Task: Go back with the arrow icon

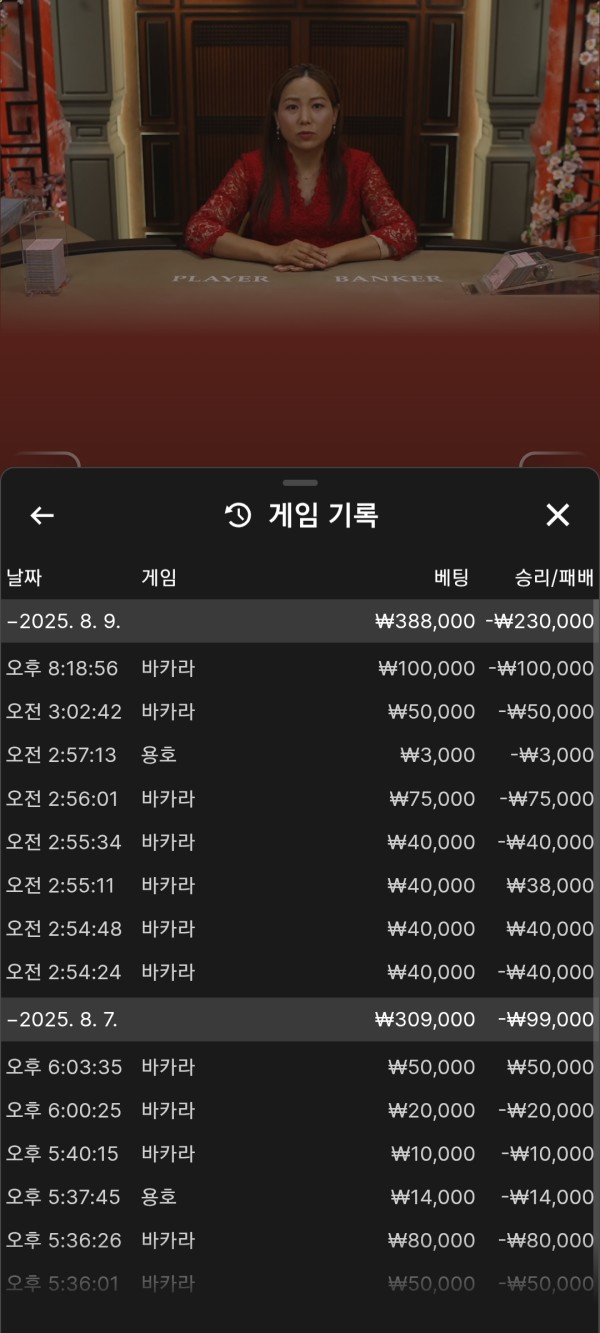Action: tap(42, 516)
